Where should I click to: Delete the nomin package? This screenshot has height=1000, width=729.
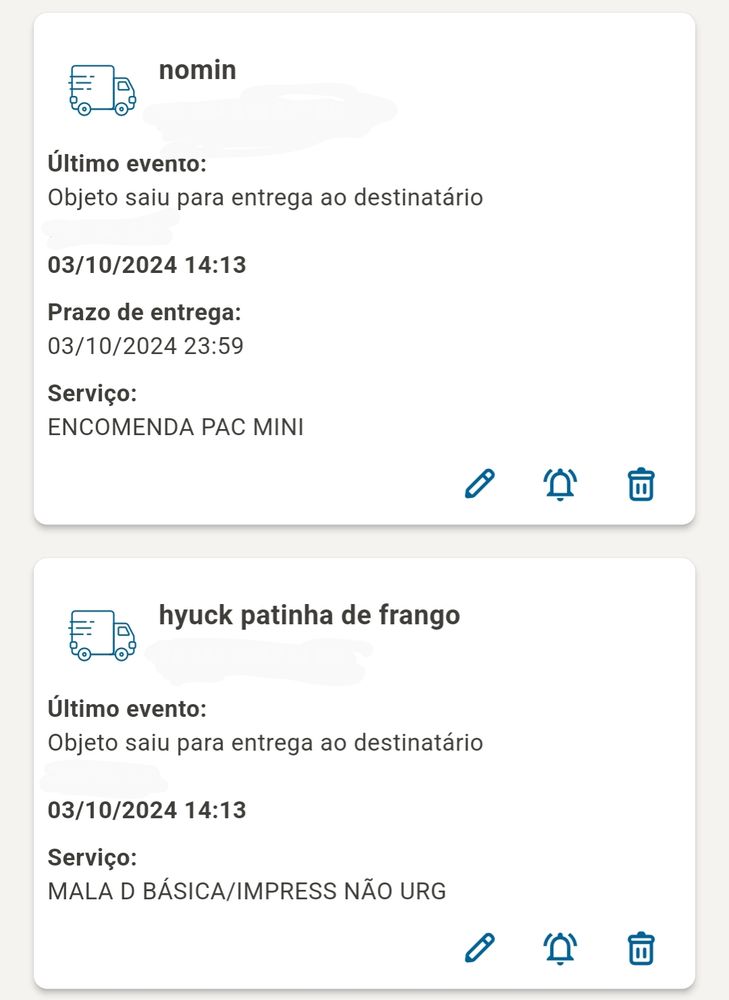640,485
